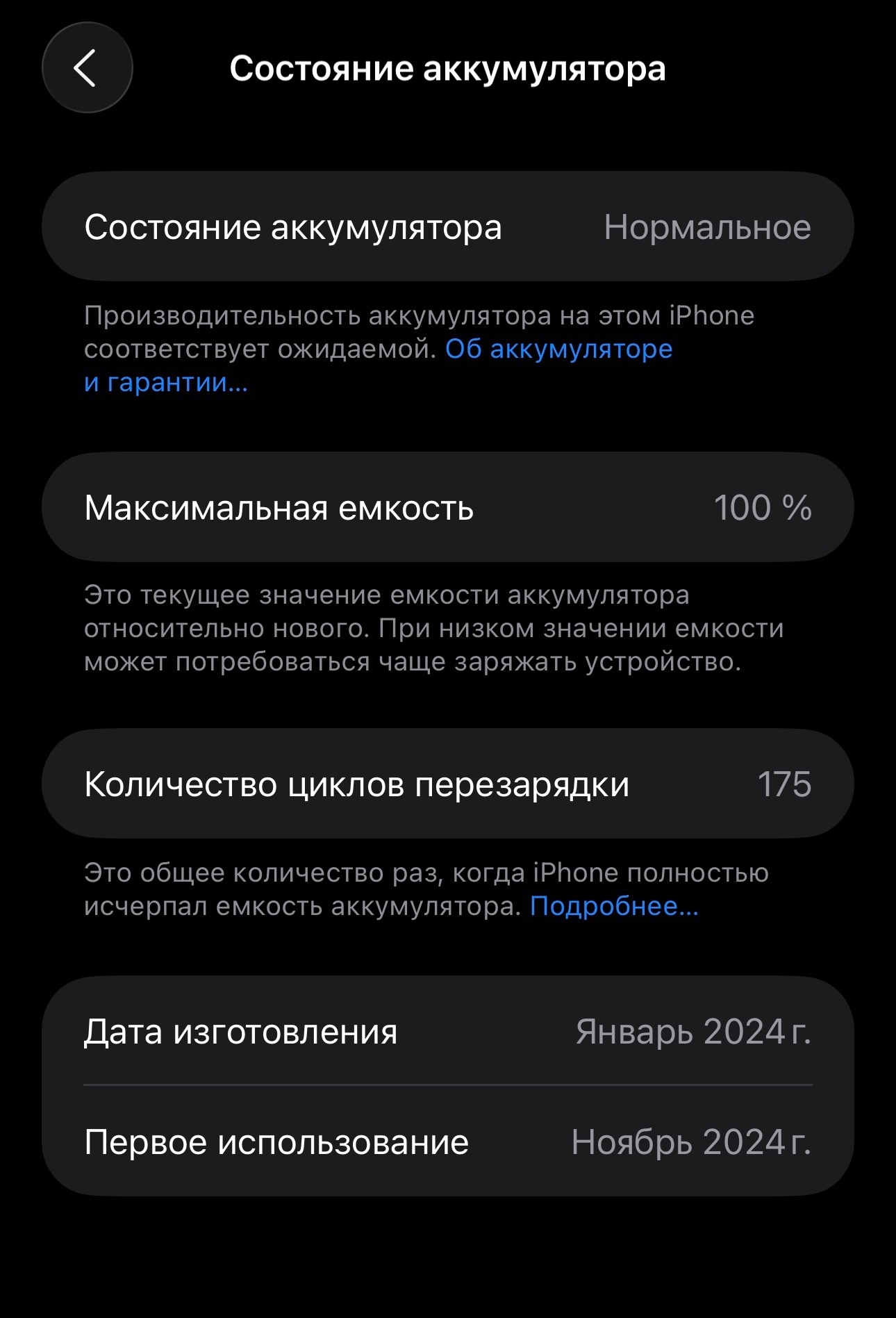Open the «Об аккумуляторе и гарантии…» link
Image resolution: width=896 pixels, height=1318 pixels.
(x=558, y=349)
